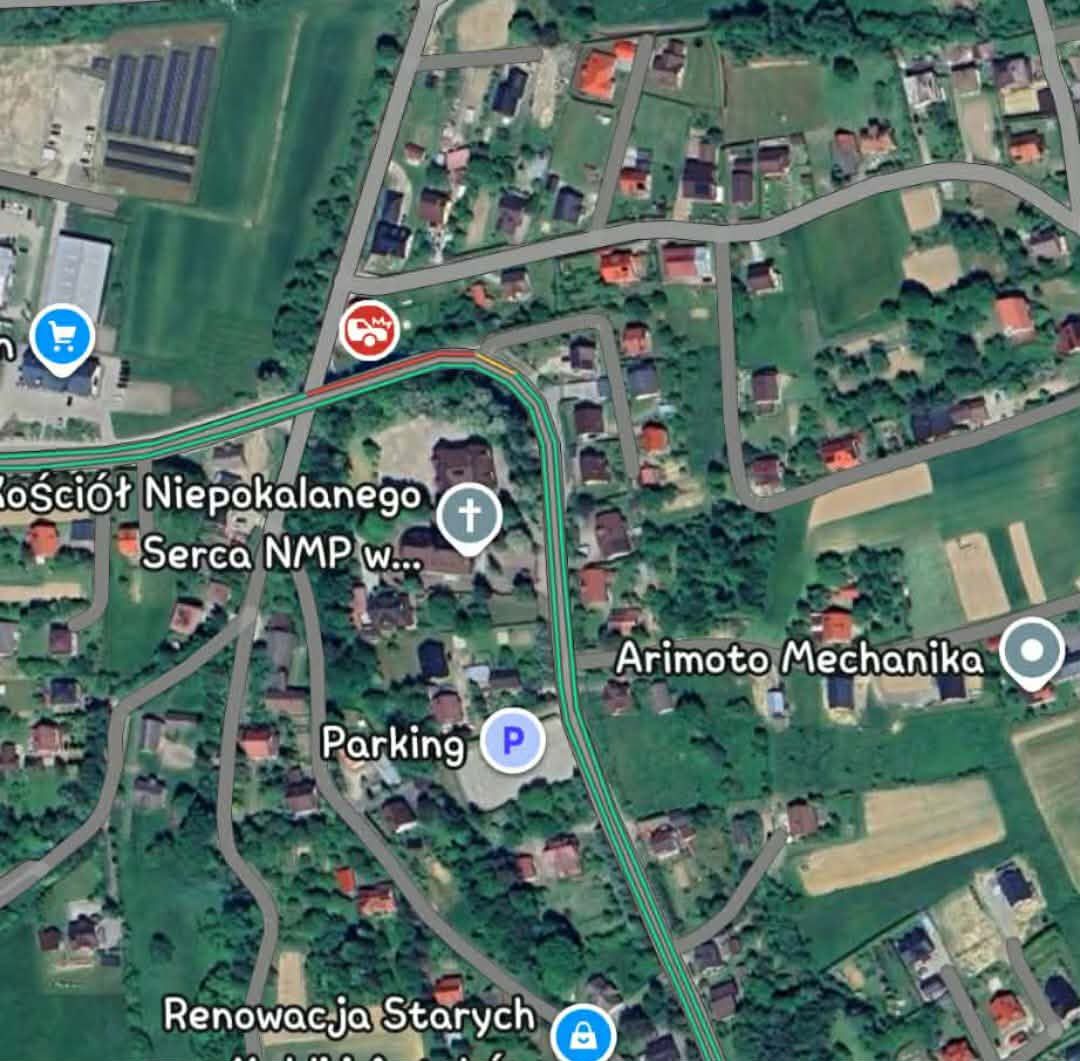Image resolution: width=1080 pixels, height=1061 pixels.
Task: Open Kościół Niepokalanego Serca NMP church pin
Action: (x=469, y=518)
